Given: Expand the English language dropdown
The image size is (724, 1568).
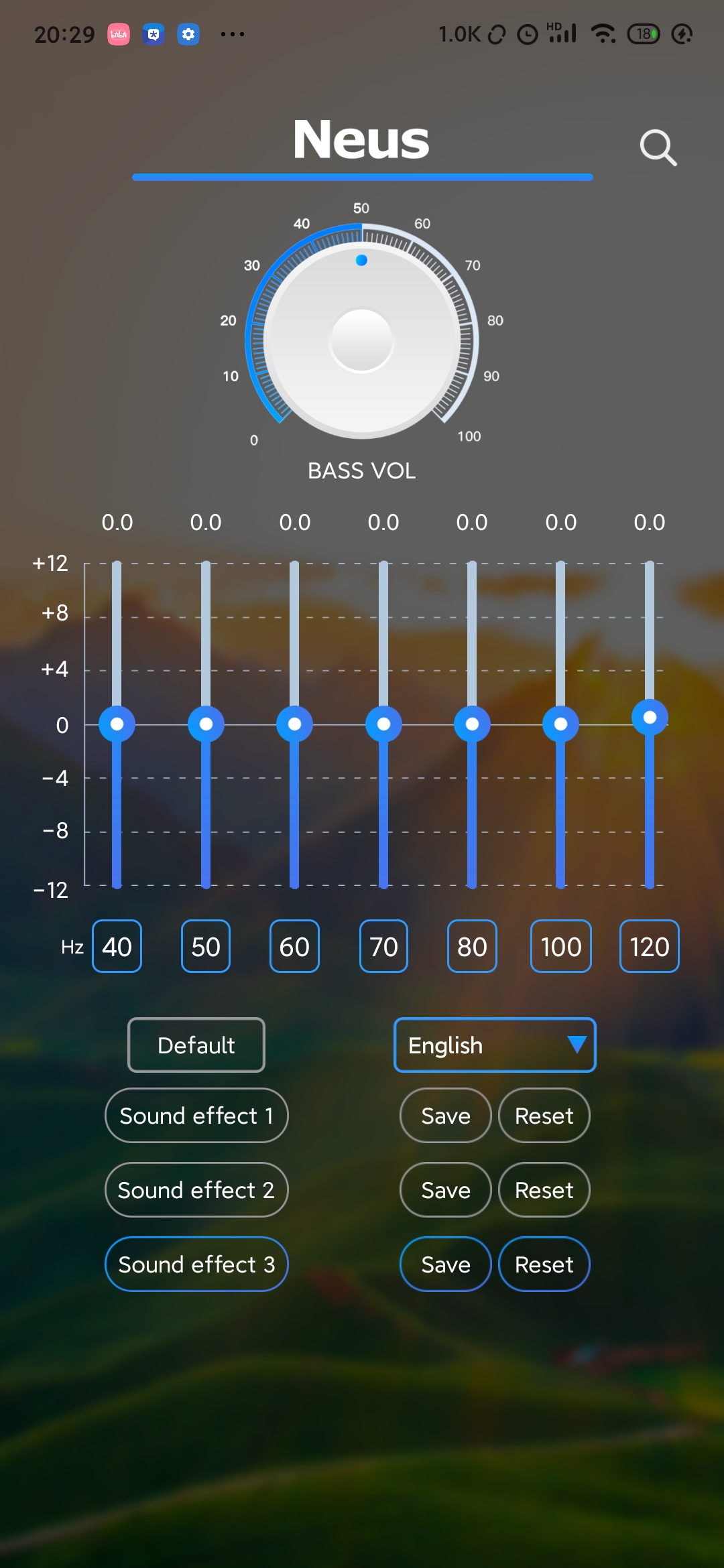Looking at the screenshot, I should click(x=495, y=1045).
